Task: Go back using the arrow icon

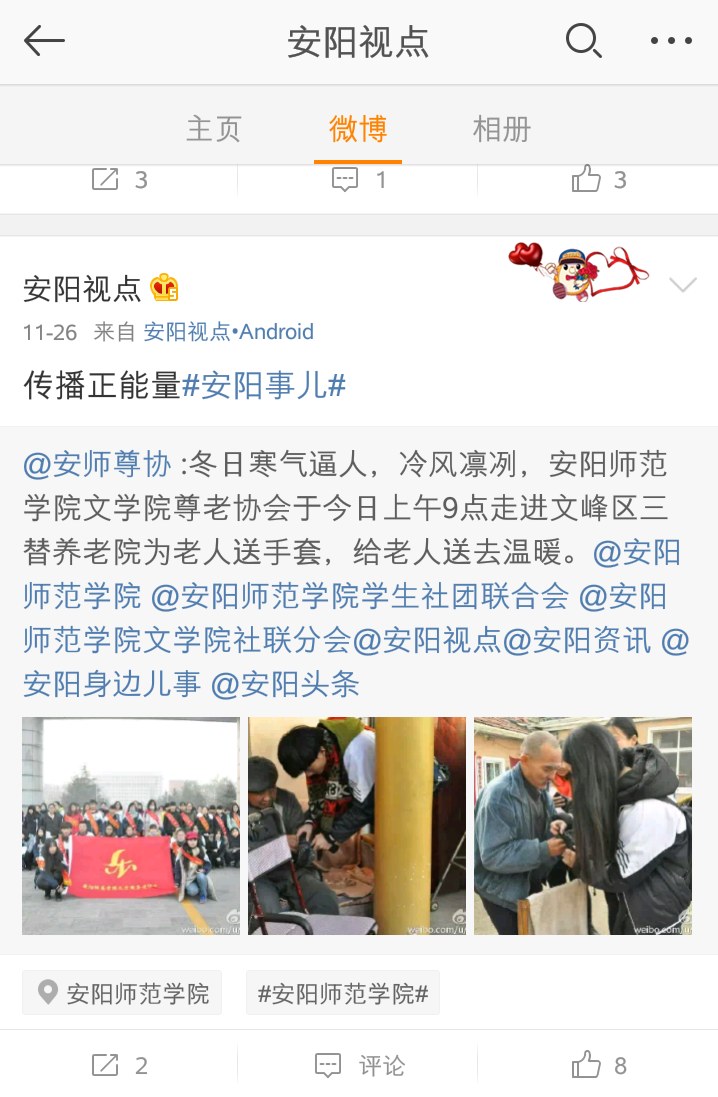Action: pyautogui.click(x=44, y=41)
